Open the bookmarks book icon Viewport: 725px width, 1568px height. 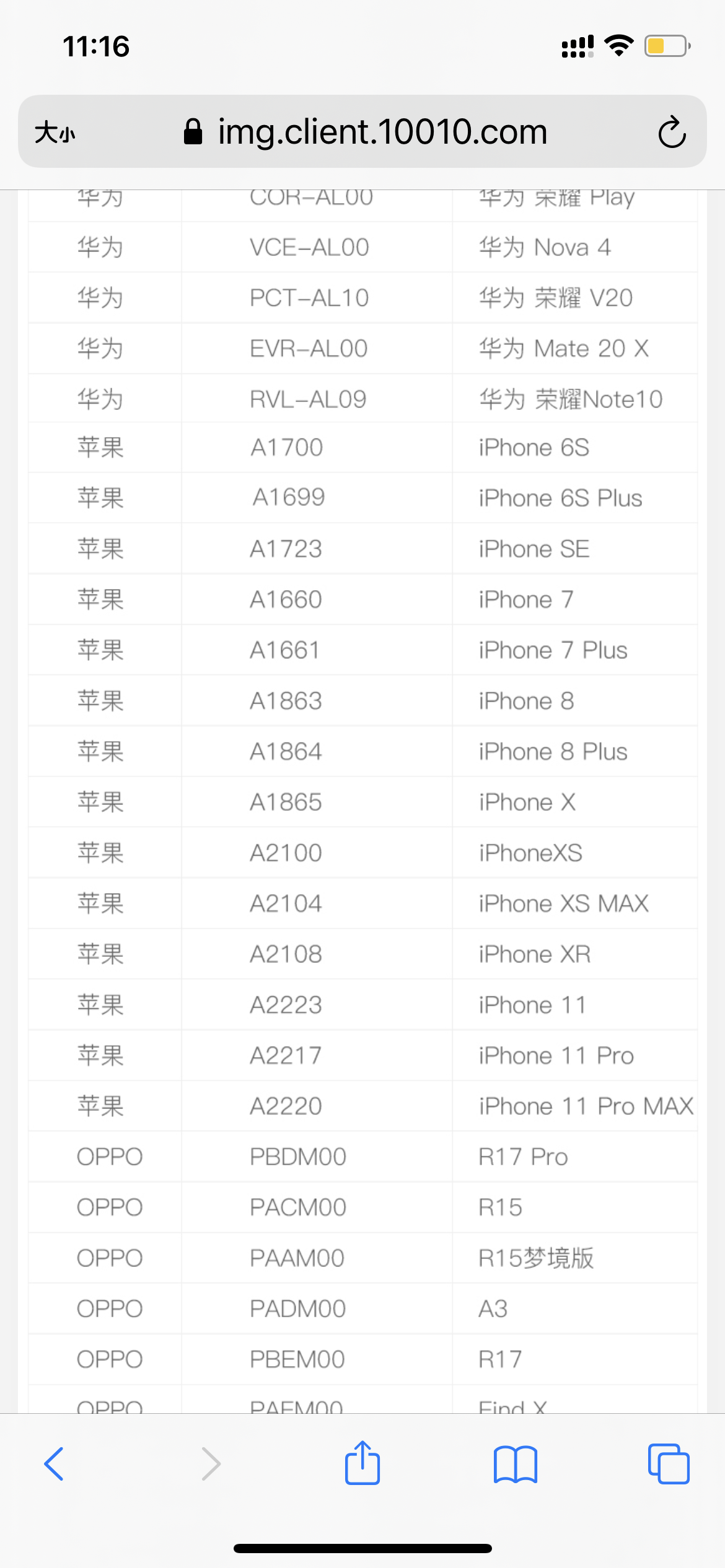[515, 1465]
